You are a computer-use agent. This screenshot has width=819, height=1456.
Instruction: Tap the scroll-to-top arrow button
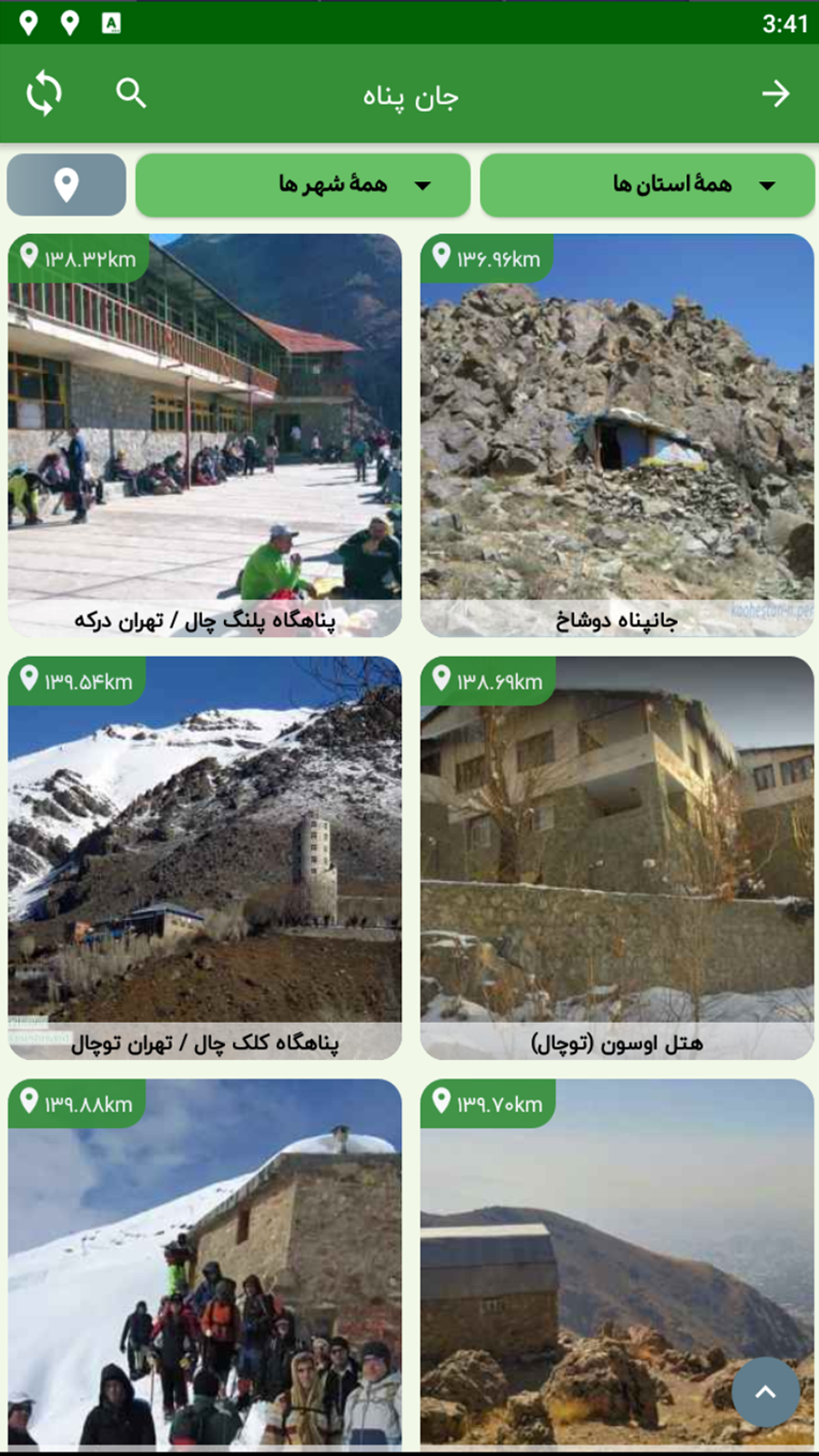[x=765, y=1391]
